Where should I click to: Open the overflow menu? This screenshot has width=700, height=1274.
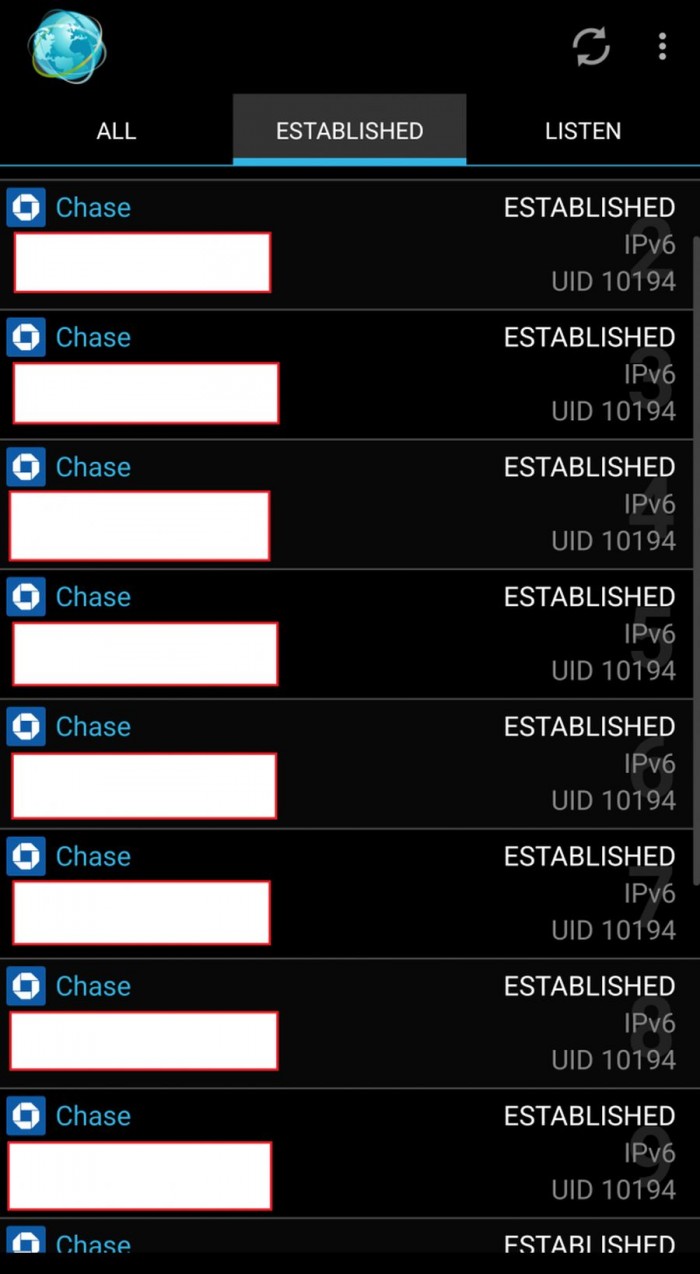pos(662,47)
